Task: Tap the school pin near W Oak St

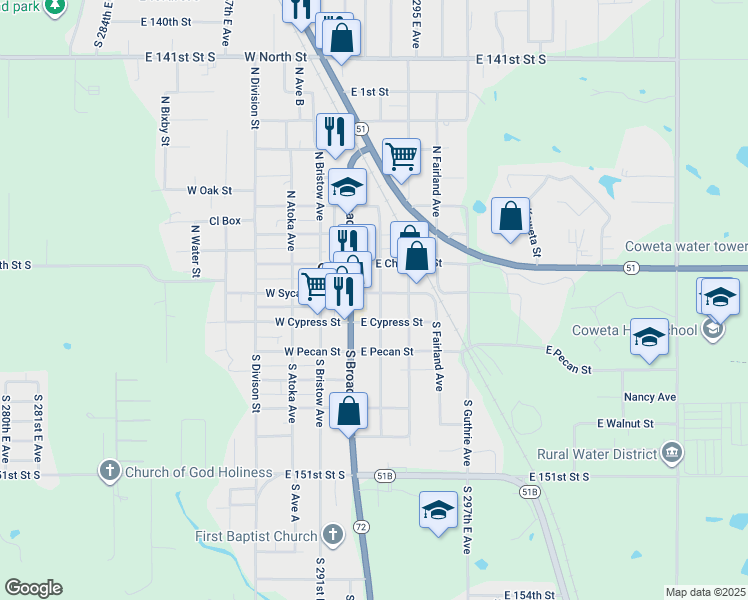Action: pos(348,188)
